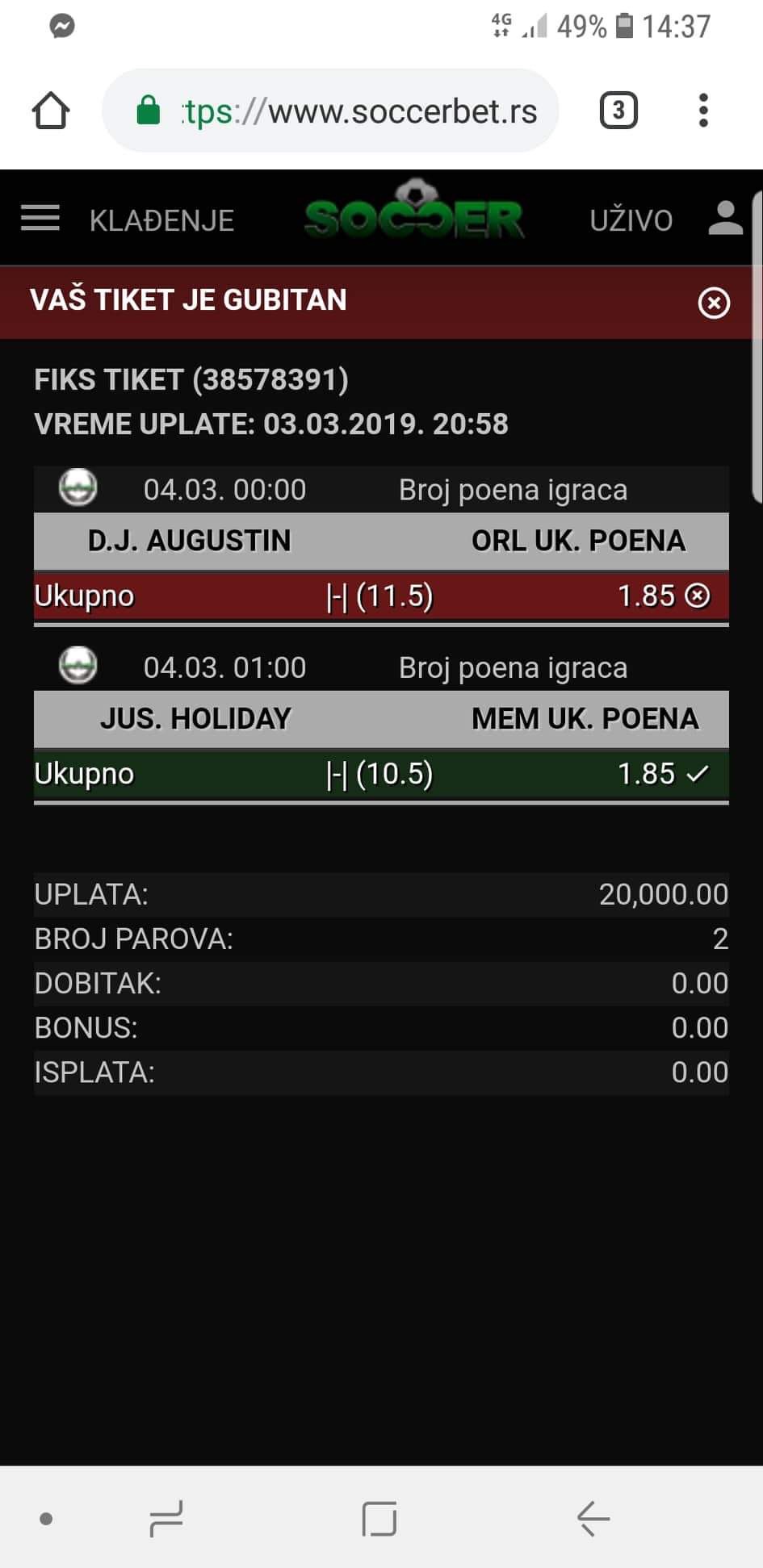This screenshot has height=1568, width=763.
Task: Open the browser overflow menu
Action: pos(703,111)
